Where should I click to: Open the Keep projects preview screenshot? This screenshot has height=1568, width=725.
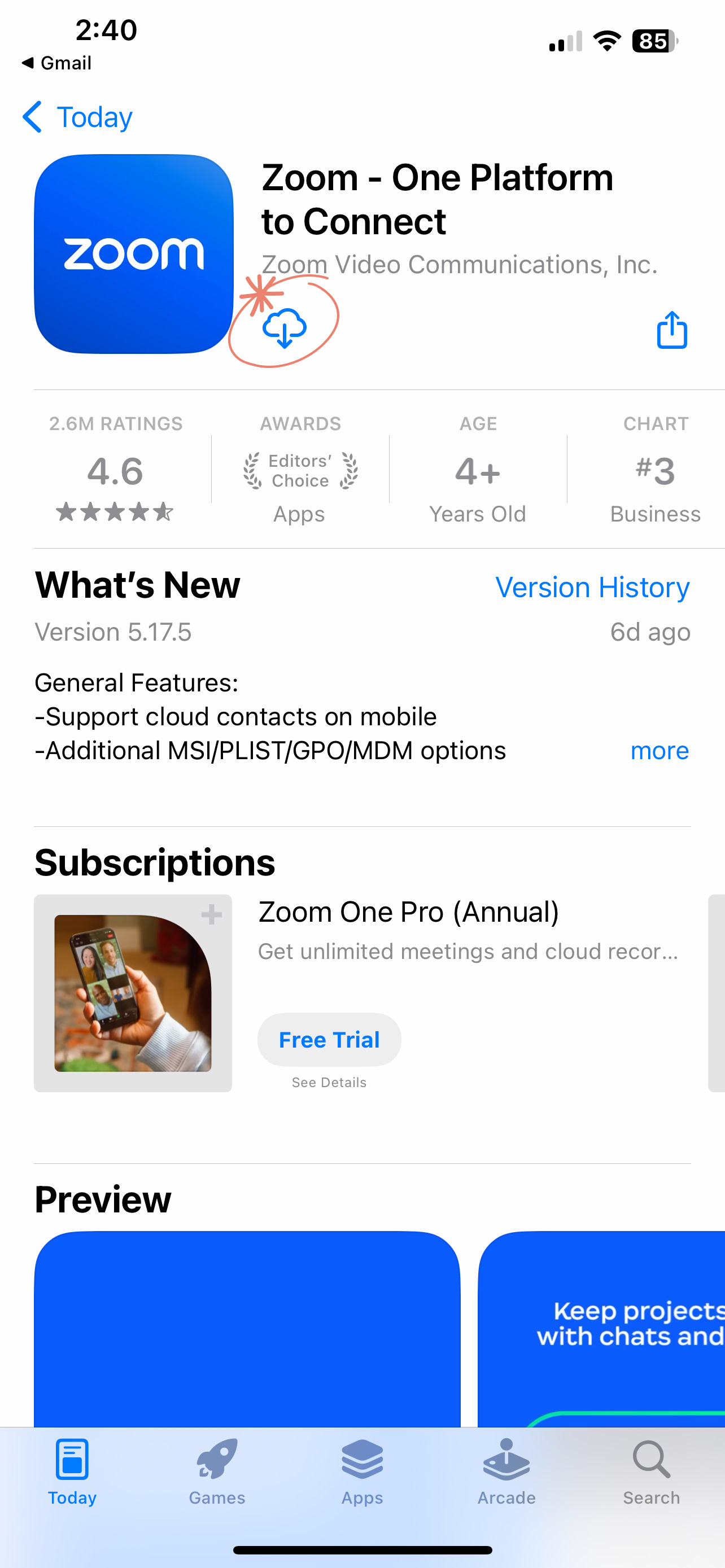602,1328
